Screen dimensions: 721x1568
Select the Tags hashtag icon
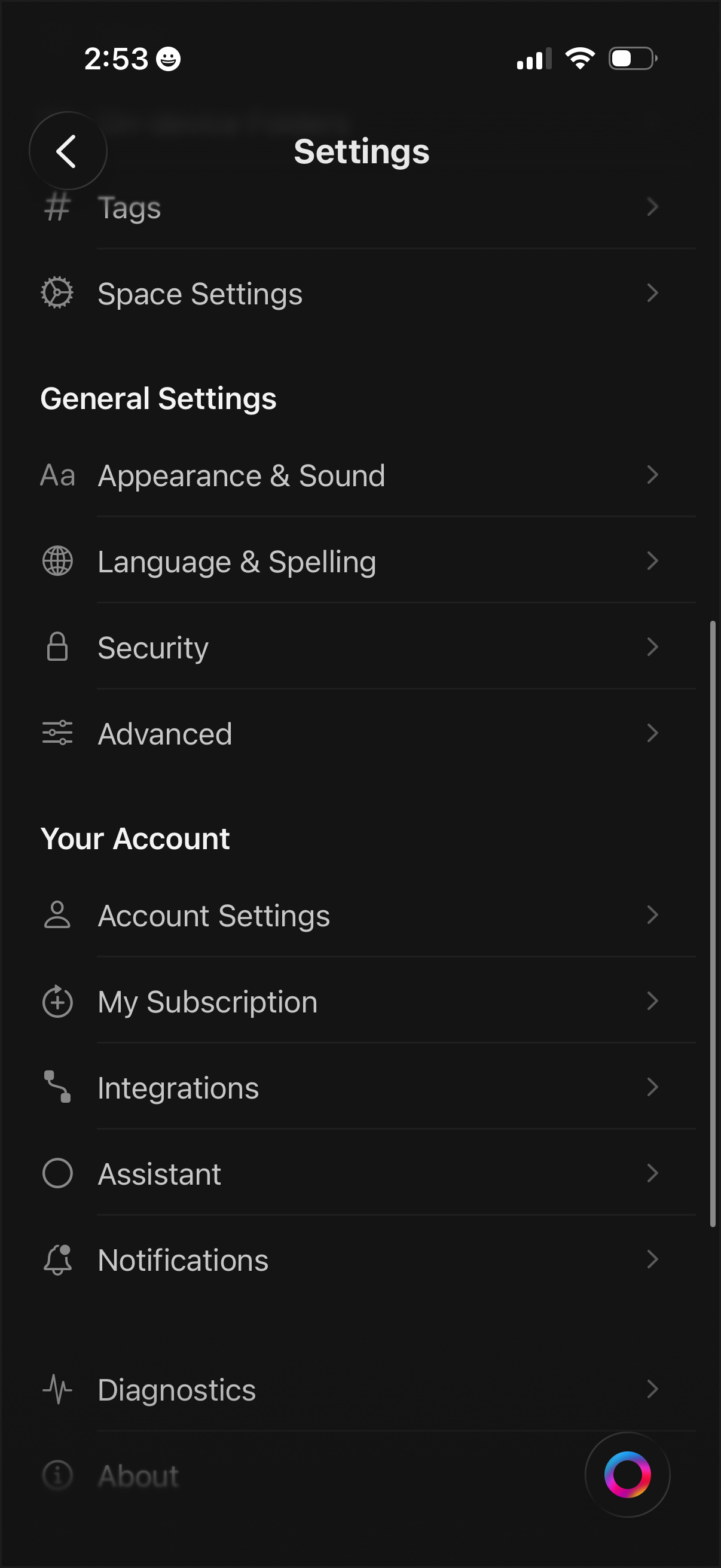coord(57,208)
